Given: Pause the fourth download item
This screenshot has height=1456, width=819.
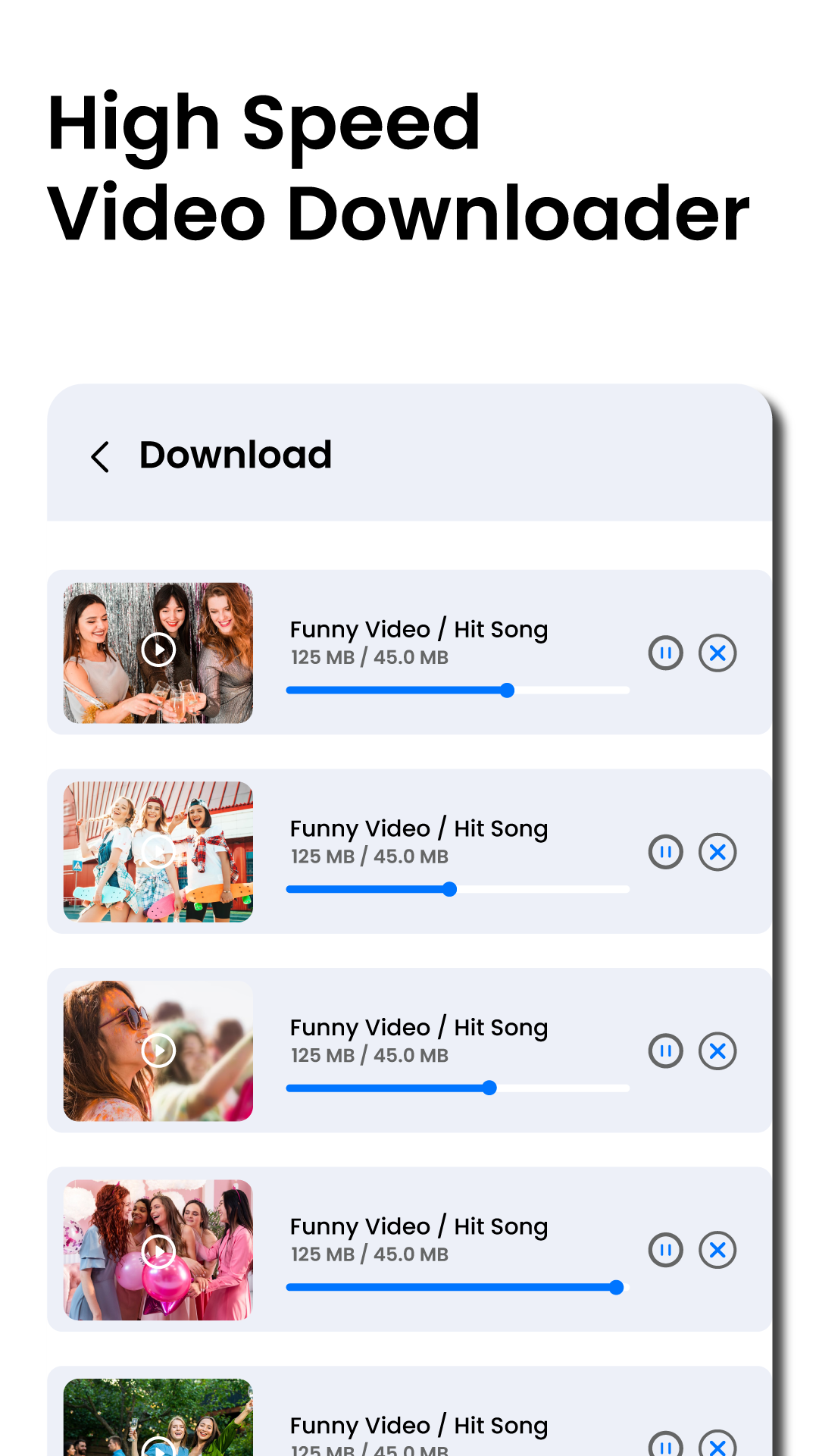Looking at the screenshot, I should pyautogui.click(x=664, y=1250).
